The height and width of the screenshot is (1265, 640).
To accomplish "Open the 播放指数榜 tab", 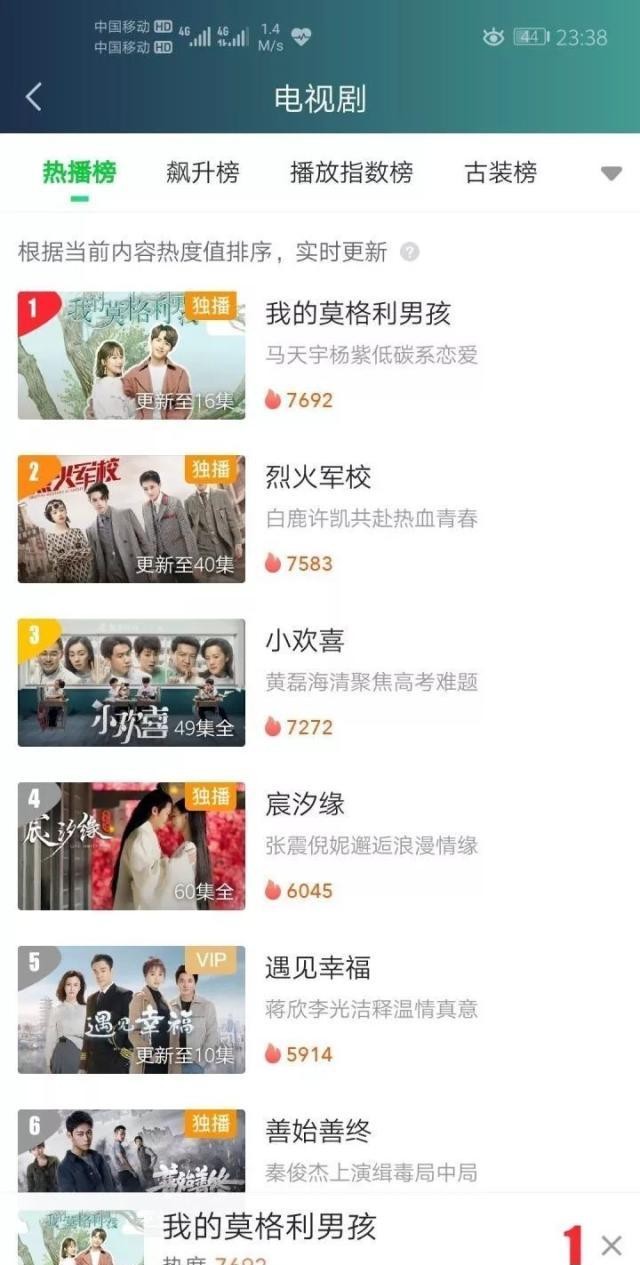I will 351,172.
